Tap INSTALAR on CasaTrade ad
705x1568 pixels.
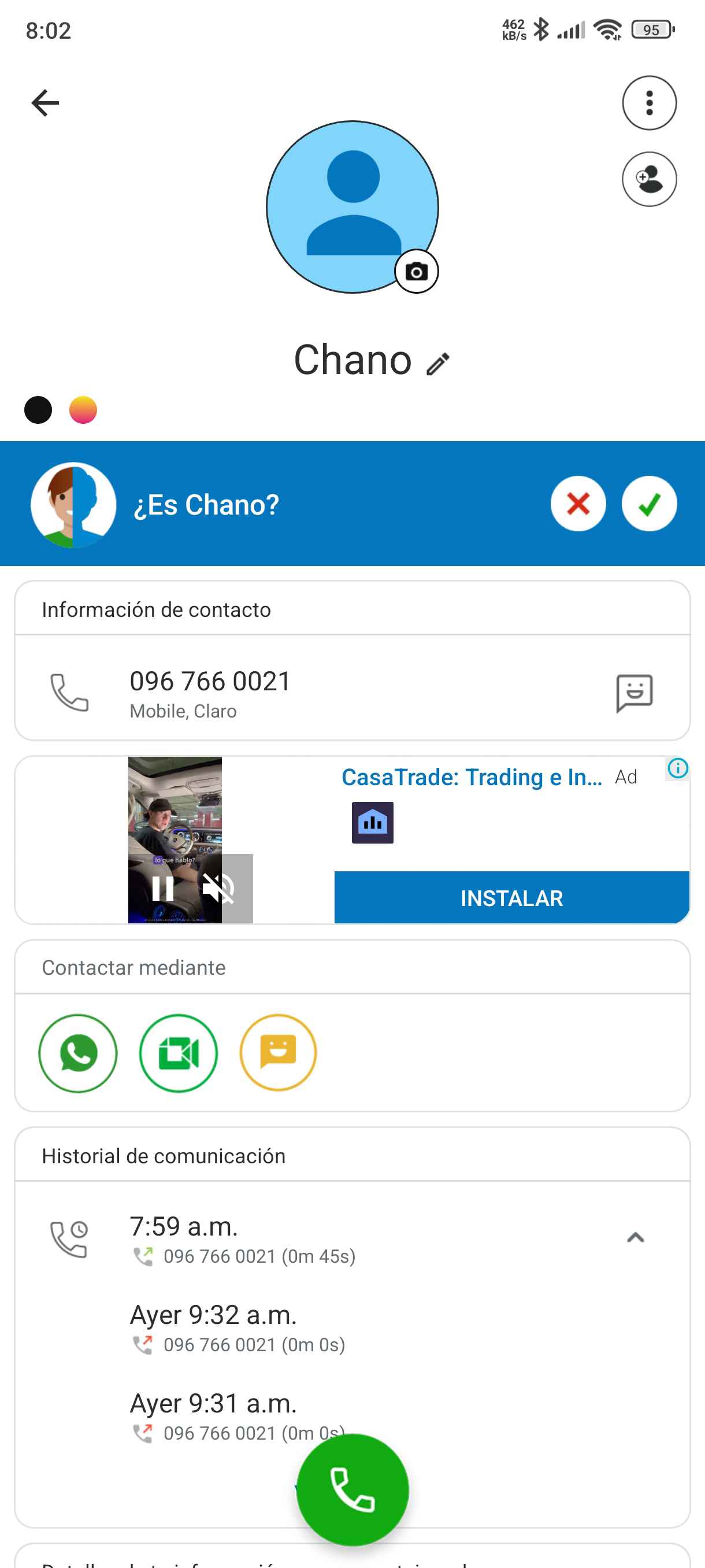pos(511,897)
